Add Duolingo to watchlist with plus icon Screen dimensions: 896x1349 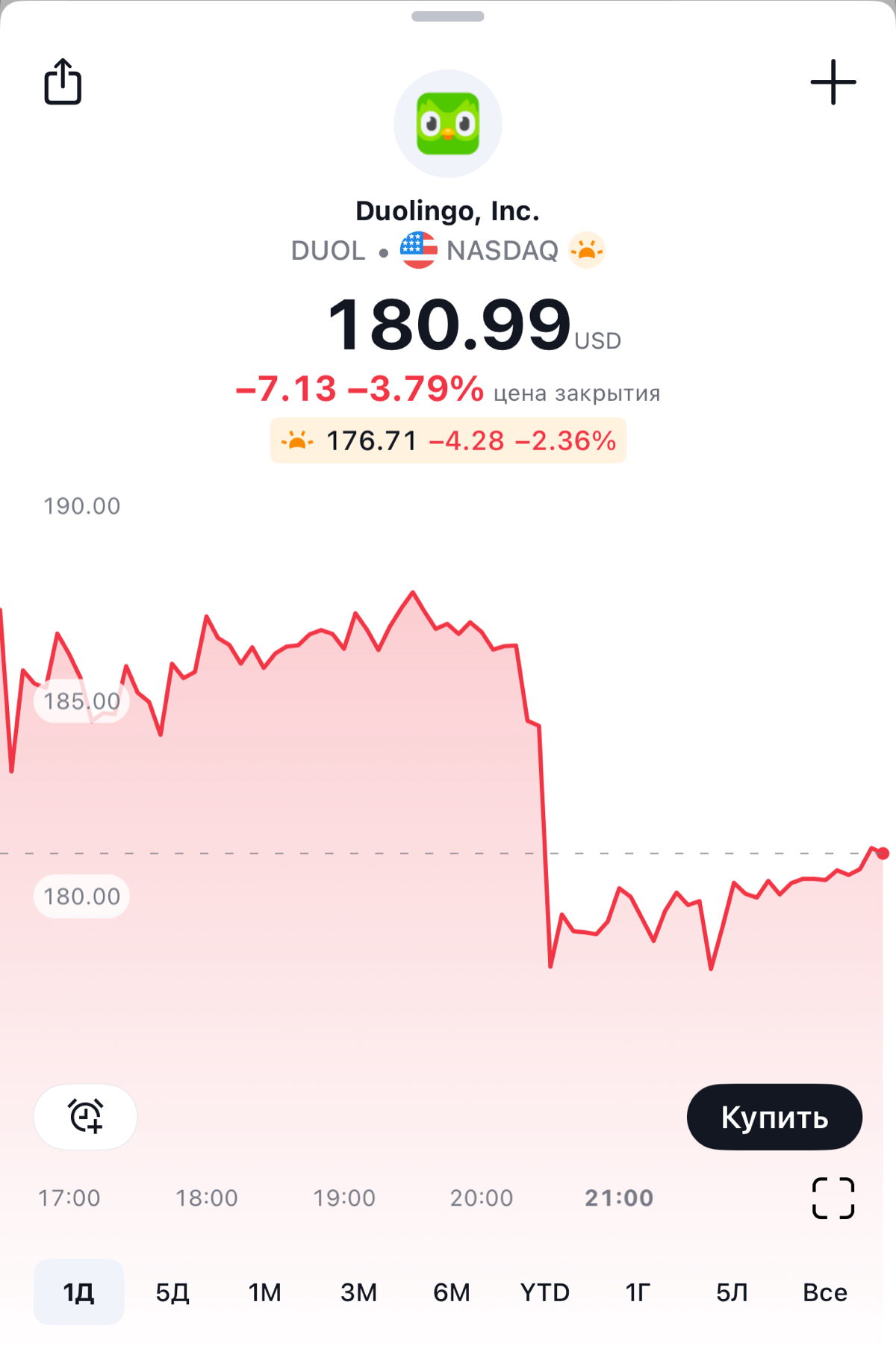833,82
